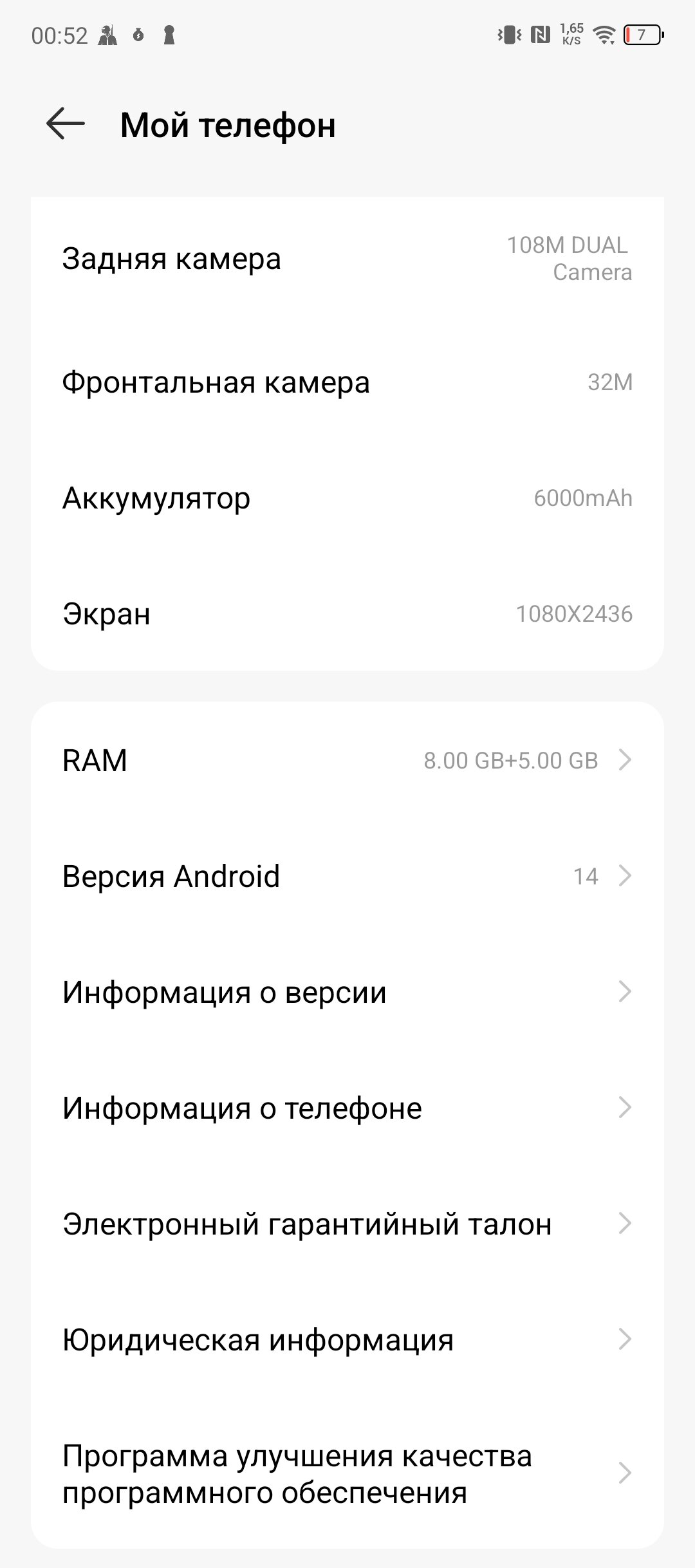Open Информация о версии
Viewport: 695px width, 1568px height.
pyautogui.click(x=347, y=992)
